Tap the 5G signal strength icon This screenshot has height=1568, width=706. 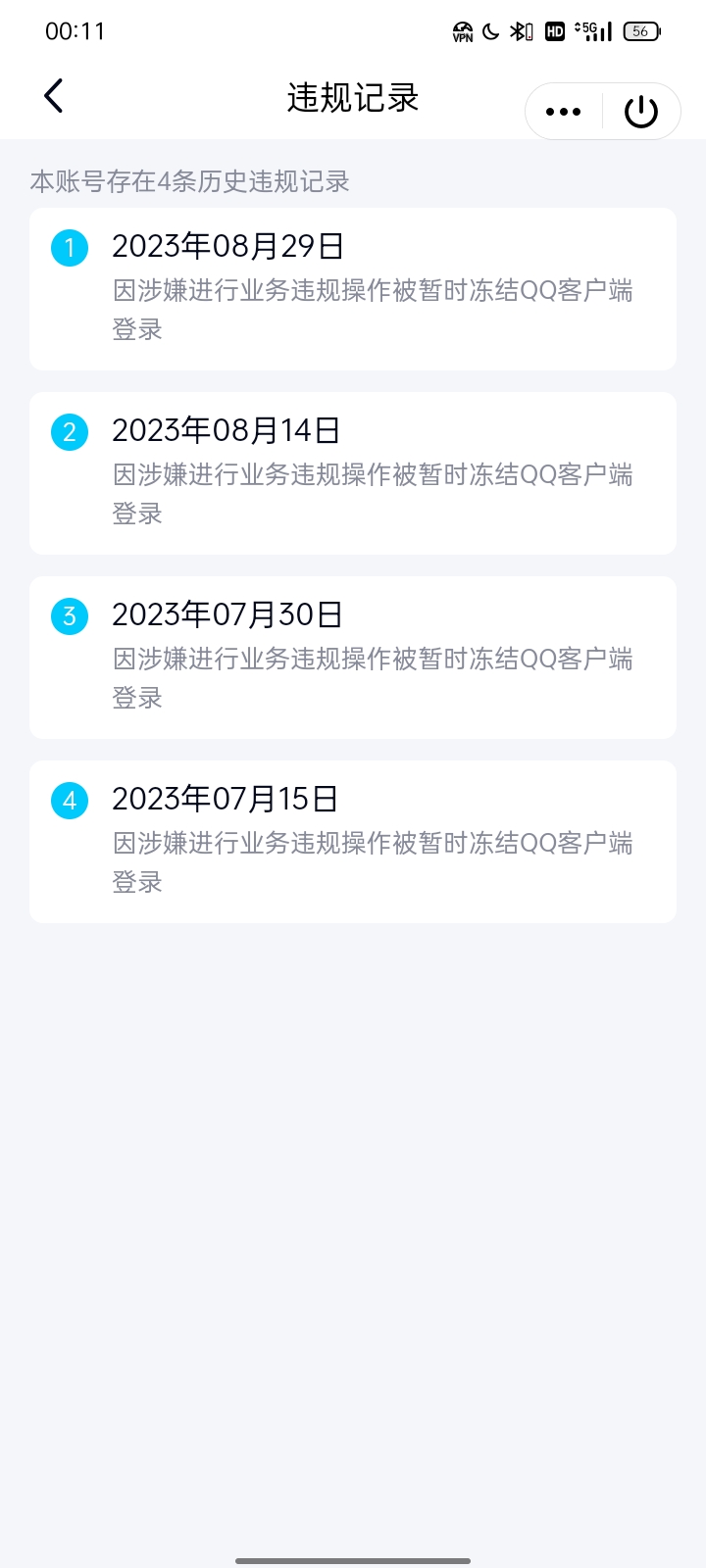coord(589,30)
